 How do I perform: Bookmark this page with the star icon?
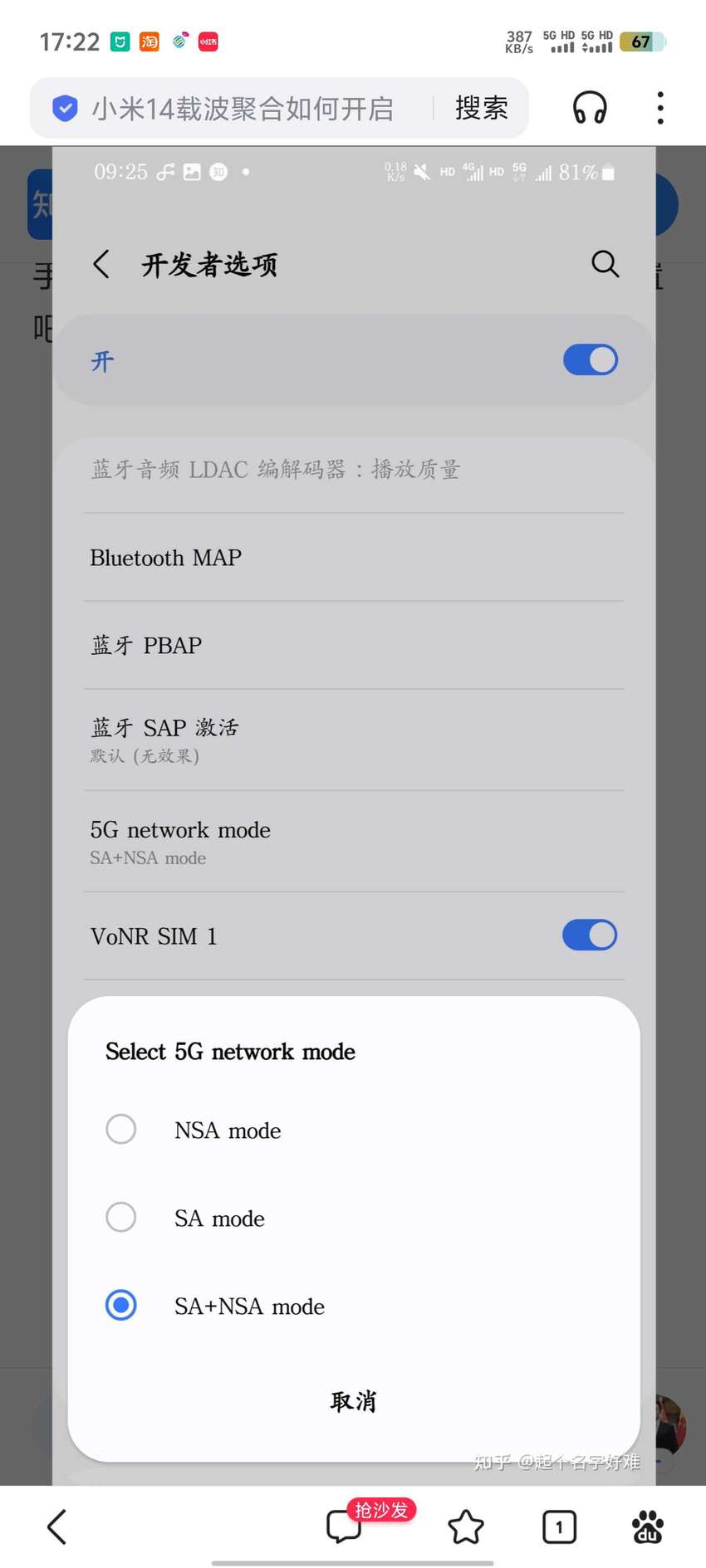[466, 1526]
